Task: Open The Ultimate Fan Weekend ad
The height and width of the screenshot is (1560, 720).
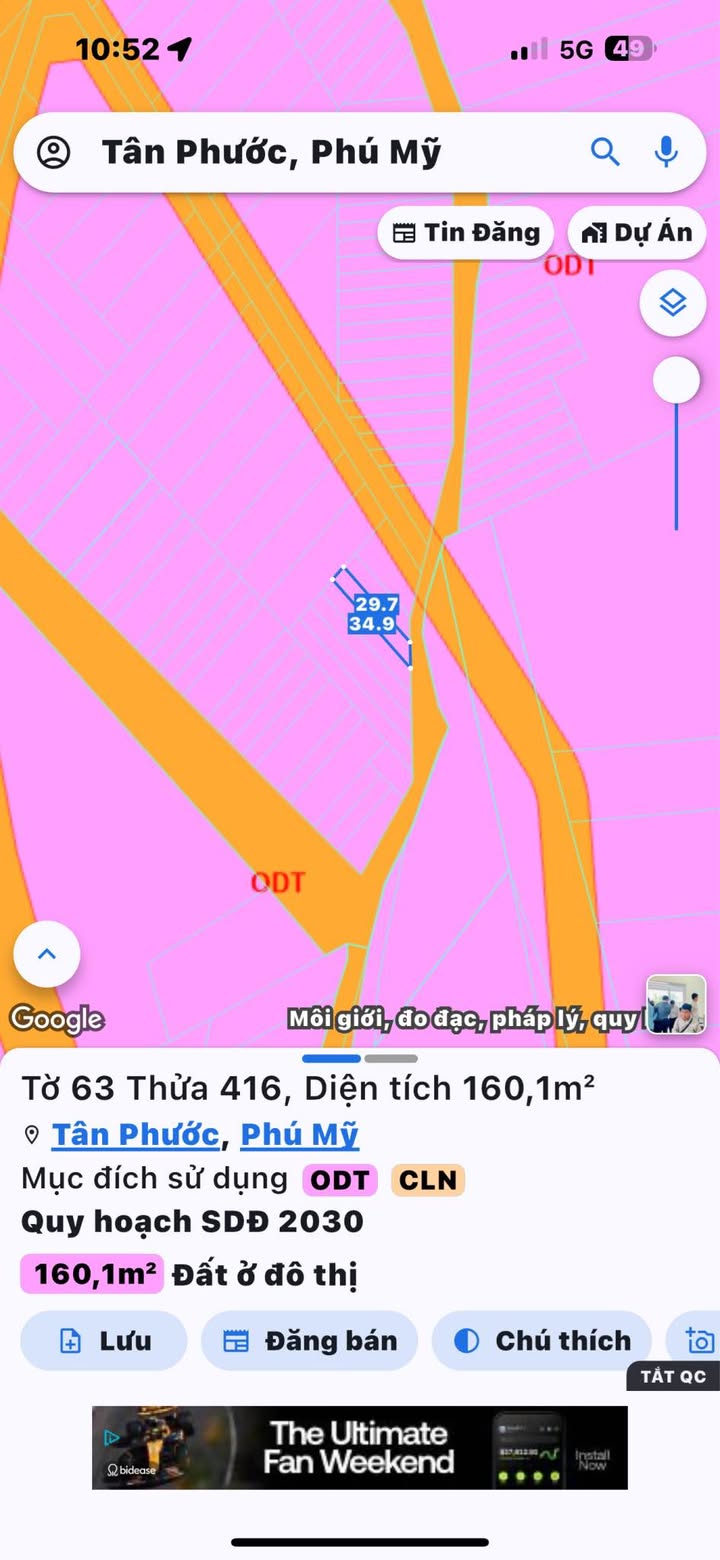Action: (x=359, y=1447)
